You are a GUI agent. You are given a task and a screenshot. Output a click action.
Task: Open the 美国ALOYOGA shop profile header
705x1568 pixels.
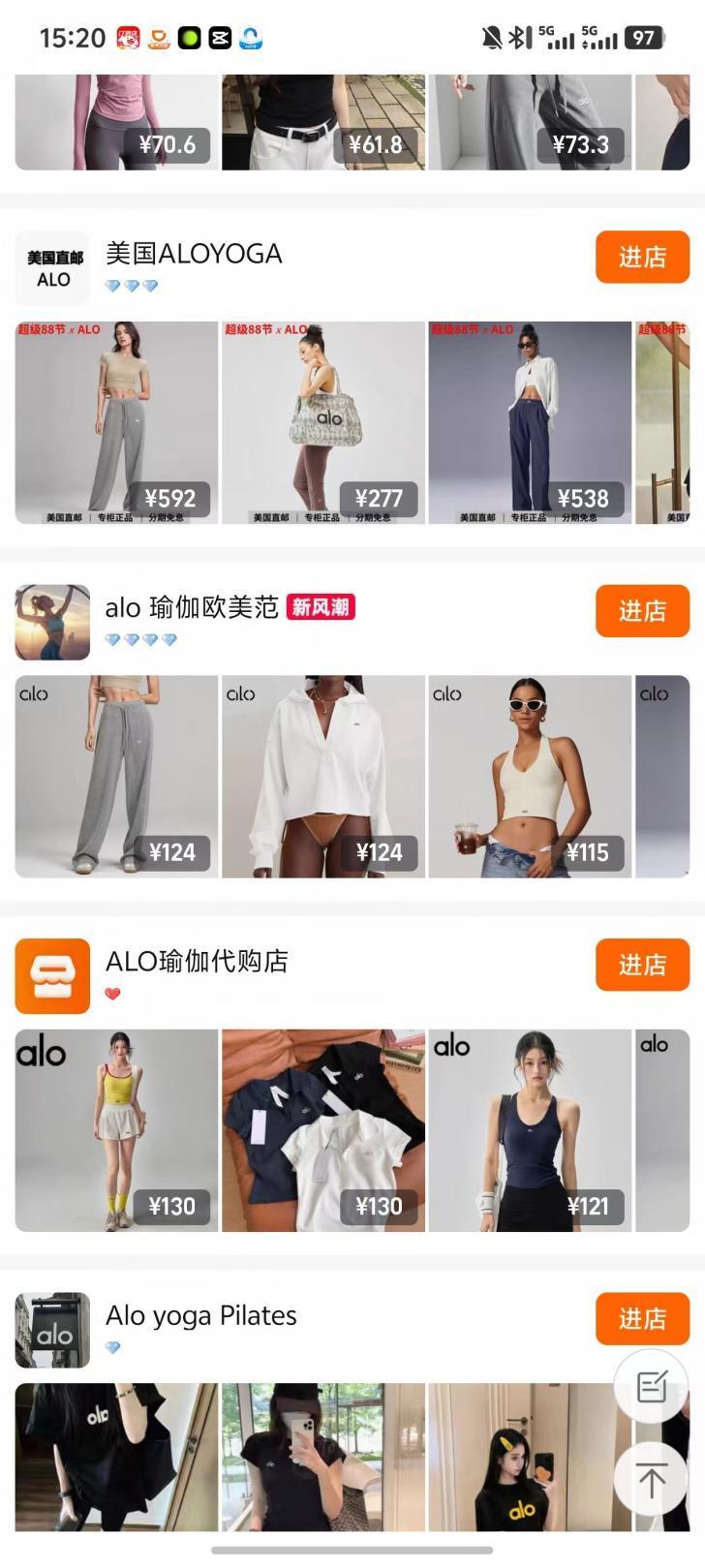pos(194,255)
